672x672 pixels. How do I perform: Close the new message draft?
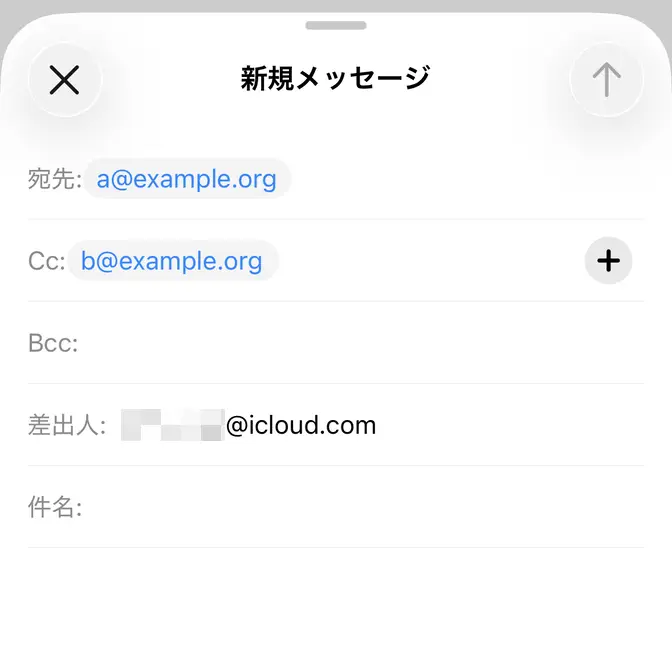pyautogui.click(x=65, y=80)
